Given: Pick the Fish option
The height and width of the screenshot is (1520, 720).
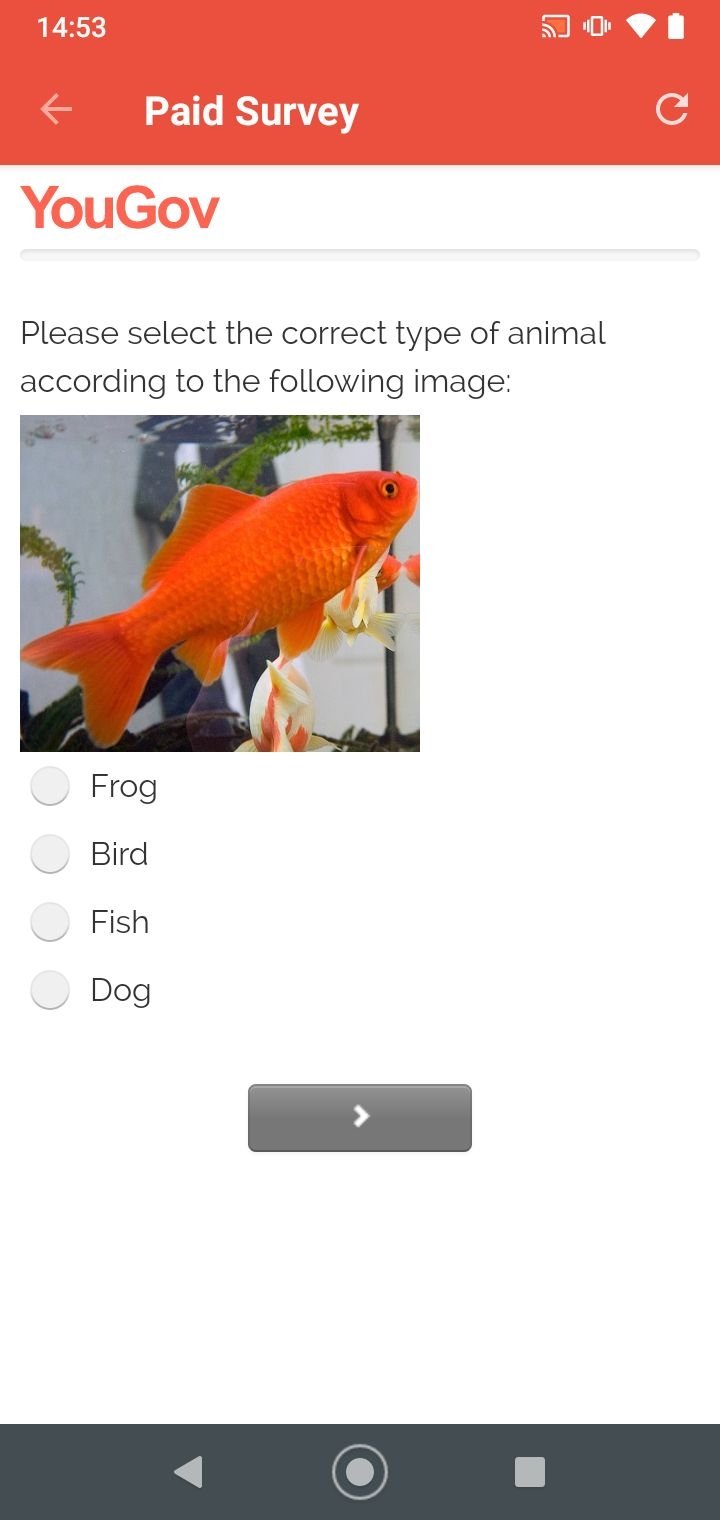Looking at the screenshot, I should [x=50, y=922].
